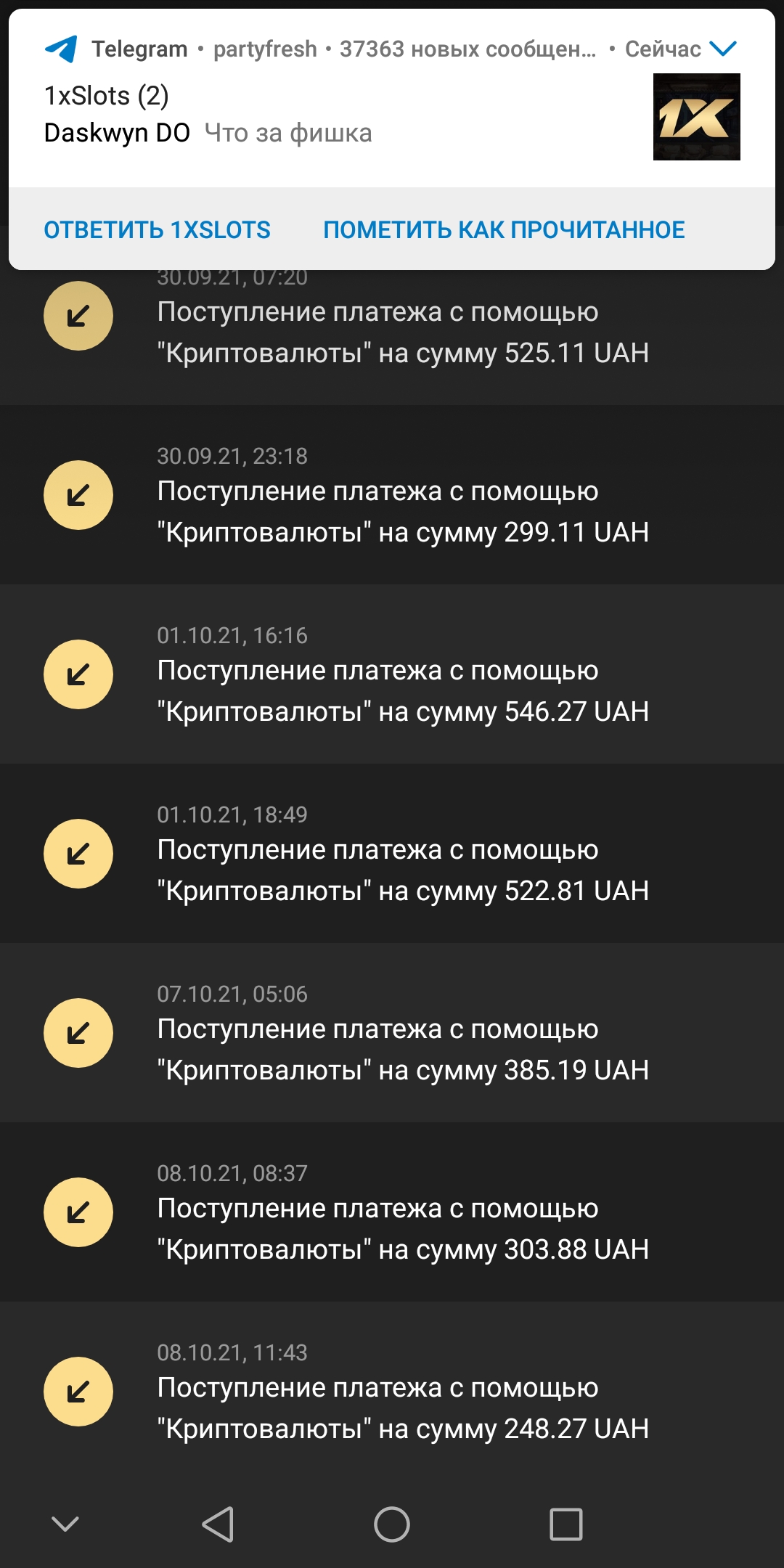The width and height of the screenshot is (784, 1568).
Task: Expand the notification with the blue chevron
Action: tap(723, 49)
